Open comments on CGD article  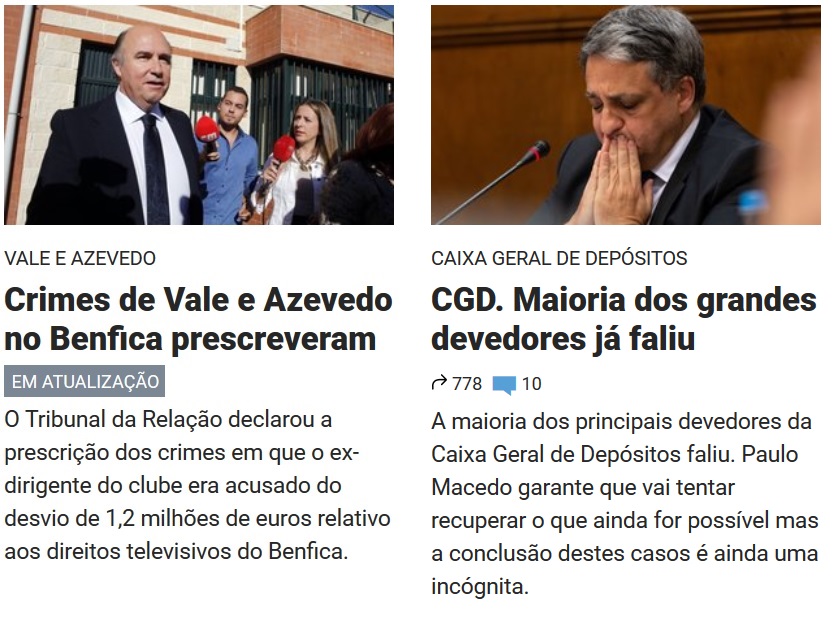tap(505, 384)
